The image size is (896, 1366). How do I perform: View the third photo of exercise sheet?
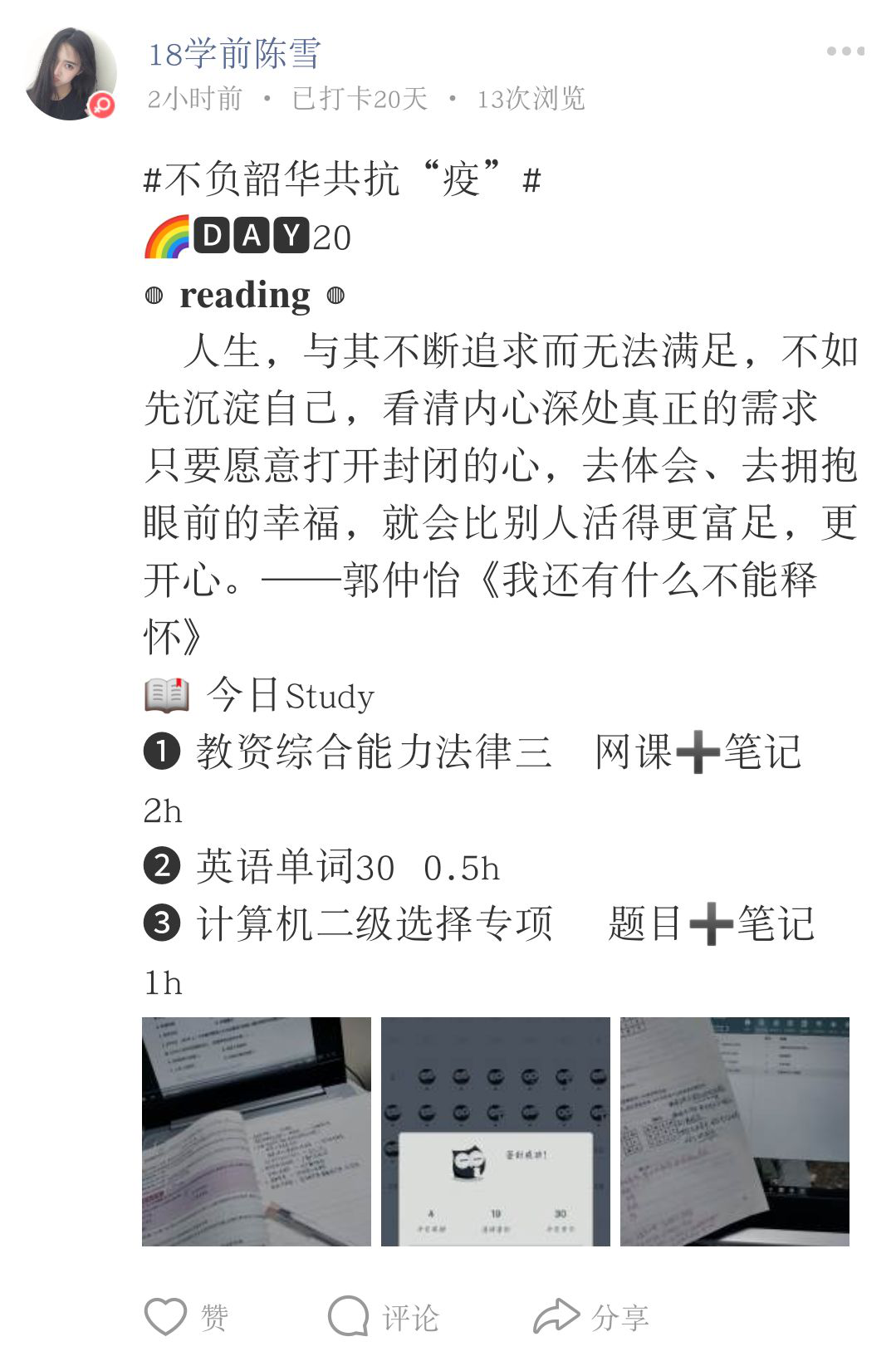click(734, 1131)
